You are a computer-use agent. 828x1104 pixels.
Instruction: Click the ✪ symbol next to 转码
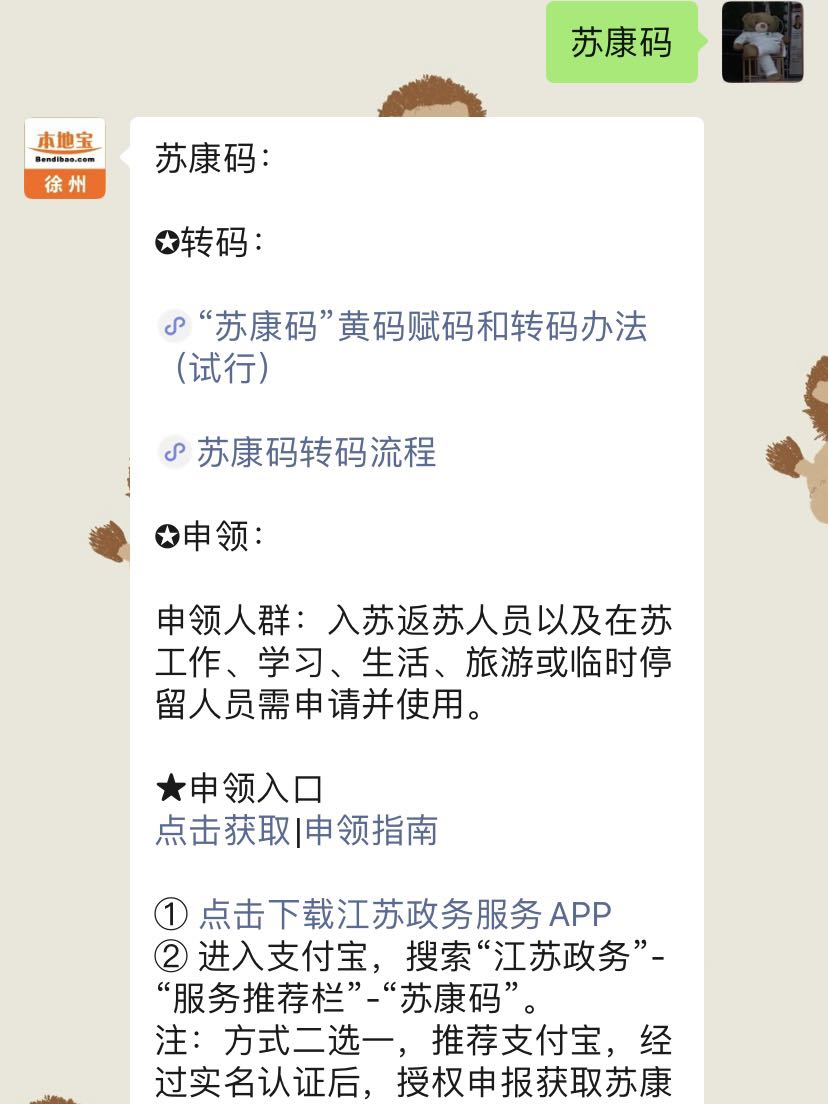tap(167, 239)
